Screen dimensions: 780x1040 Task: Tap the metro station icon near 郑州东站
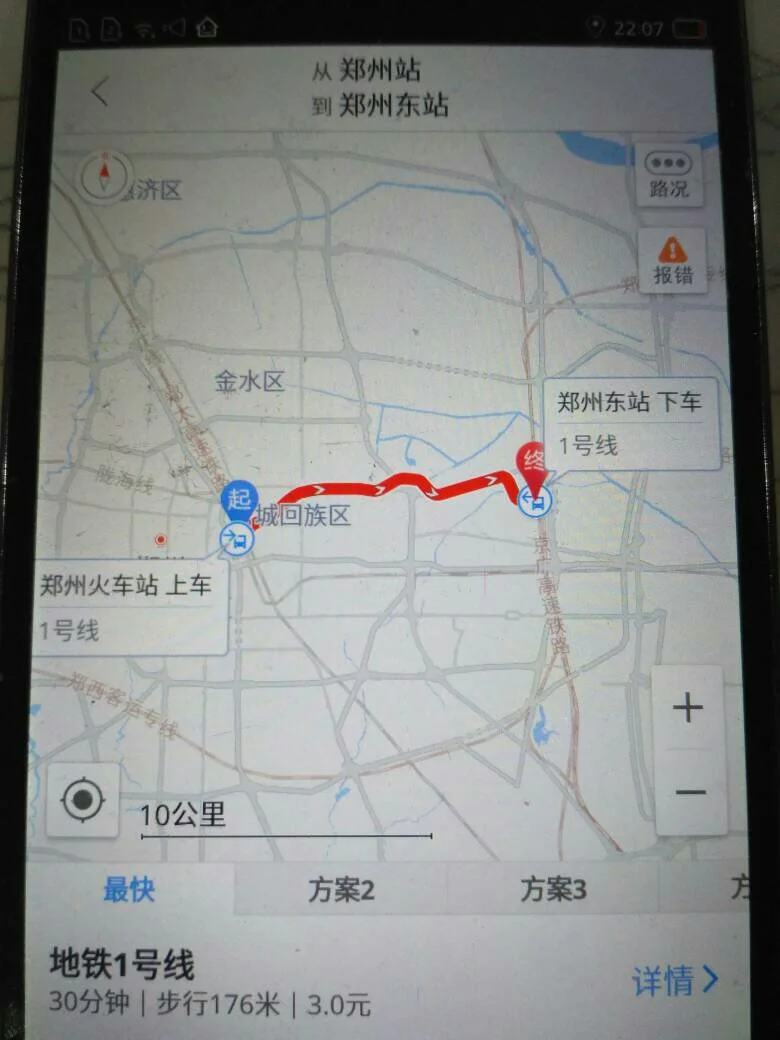click(536, 502)
